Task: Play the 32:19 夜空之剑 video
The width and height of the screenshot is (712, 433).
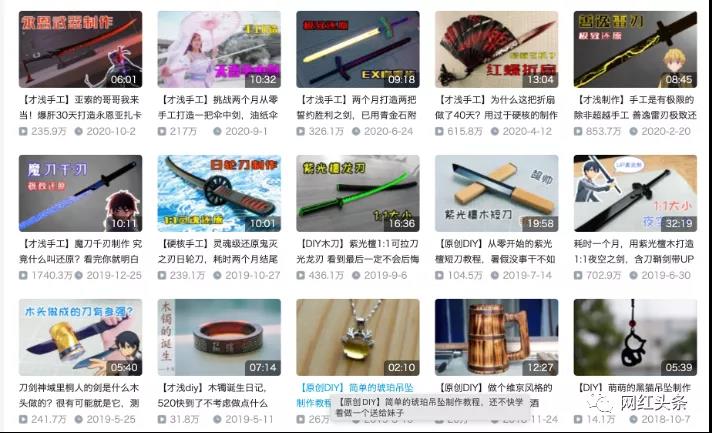Action: coord(635,193)
